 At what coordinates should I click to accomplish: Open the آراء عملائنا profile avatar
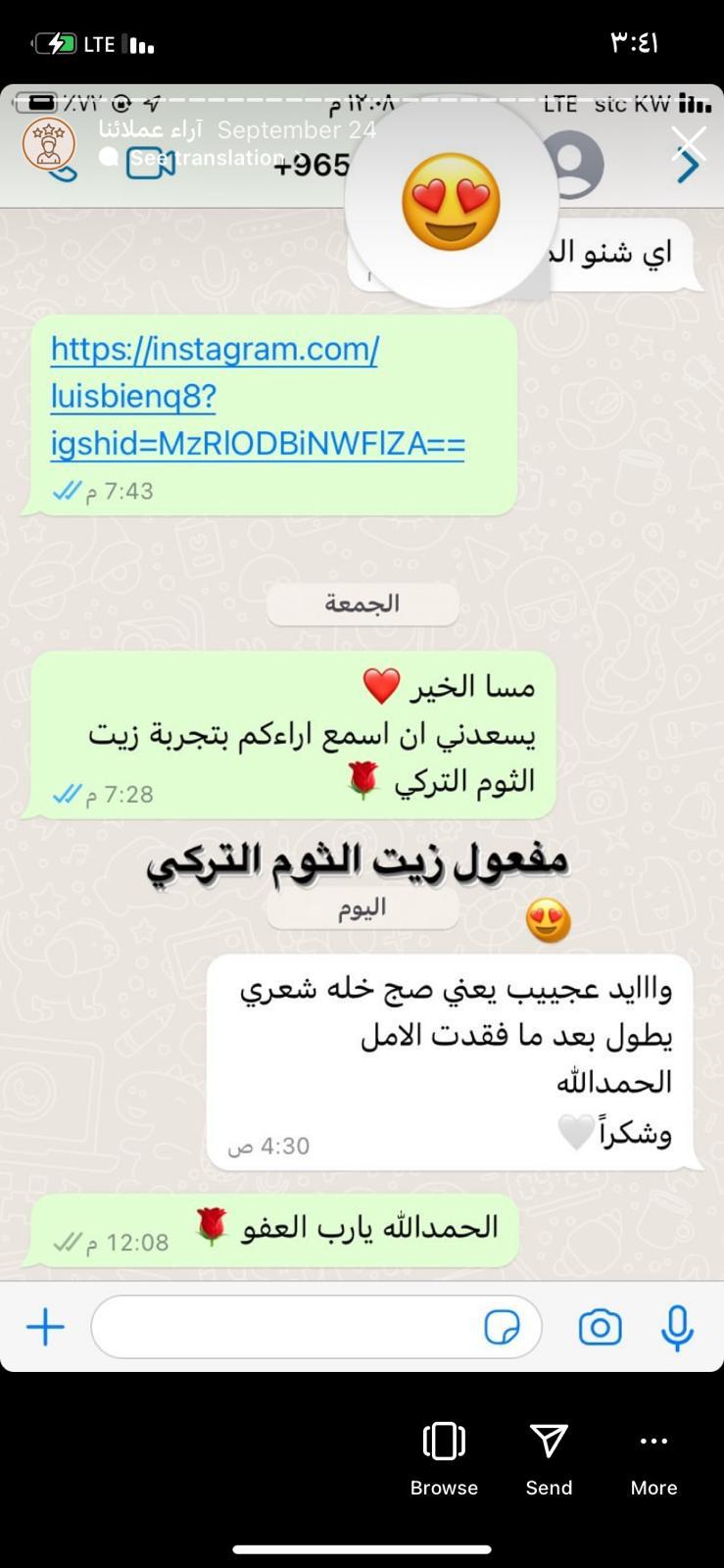click(x=49, y=144)
